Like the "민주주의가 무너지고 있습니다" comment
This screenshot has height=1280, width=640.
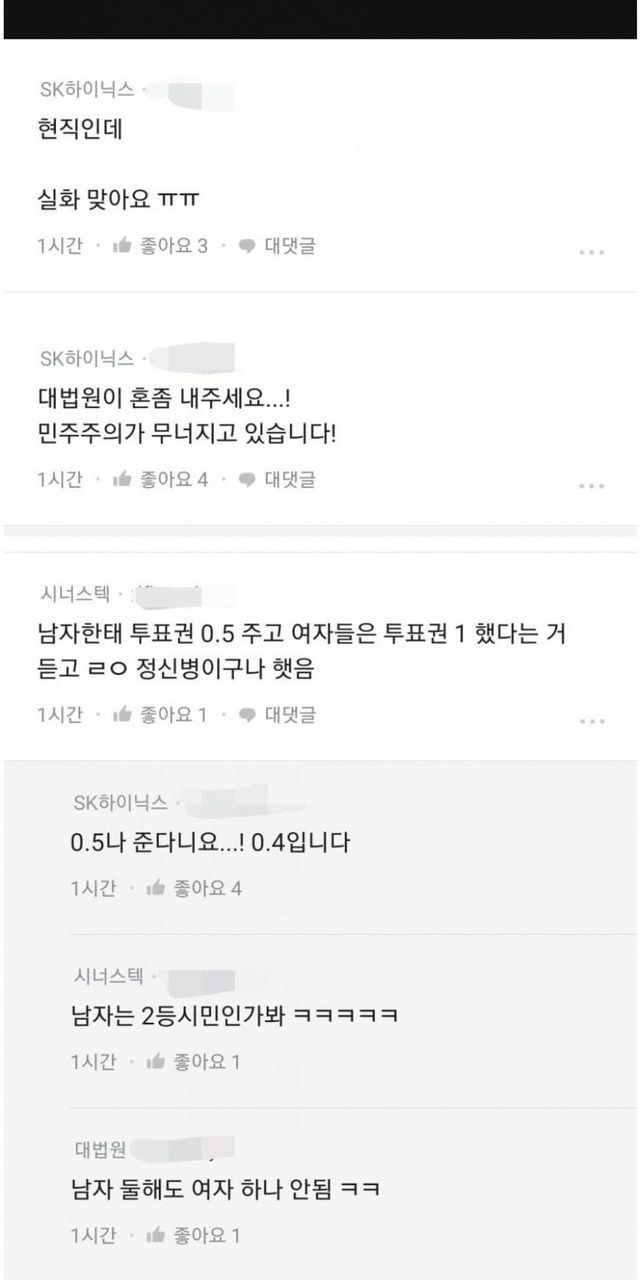point(160,480)
